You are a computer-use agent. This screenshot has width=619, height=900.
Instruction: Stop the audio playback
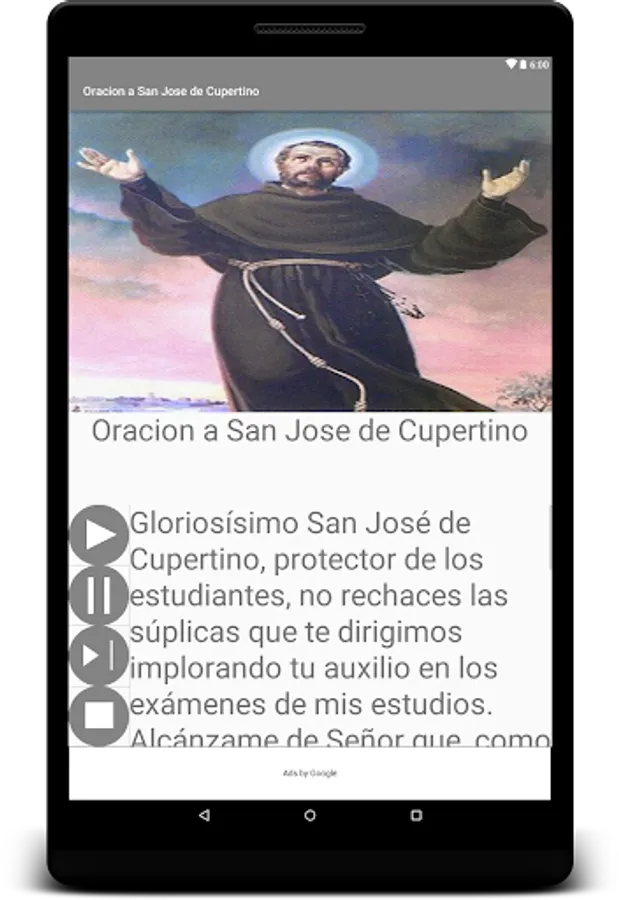point(99,716)
